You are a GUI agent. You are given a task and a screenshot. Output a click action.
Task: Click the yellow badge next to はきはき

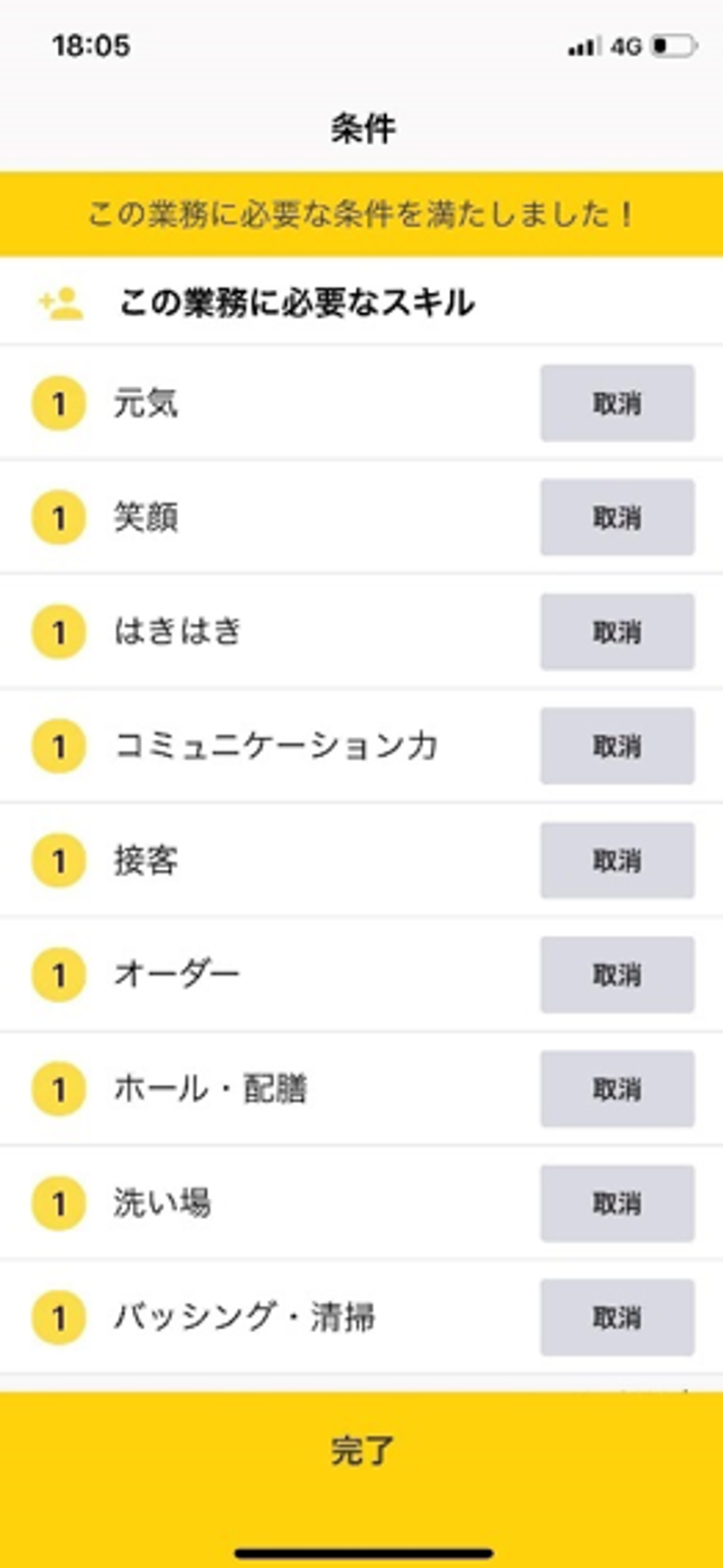coord(57,631)
